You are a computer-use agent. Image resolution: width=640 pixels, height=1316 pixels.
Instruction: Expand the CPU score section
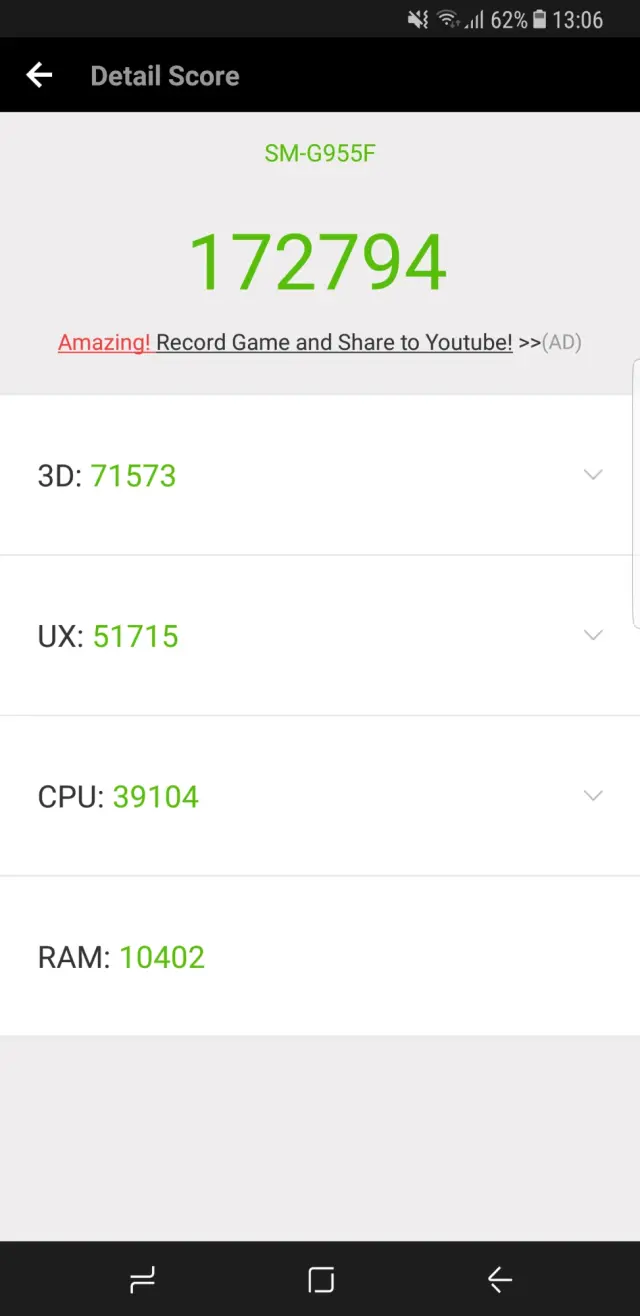(x=593, y=796)
